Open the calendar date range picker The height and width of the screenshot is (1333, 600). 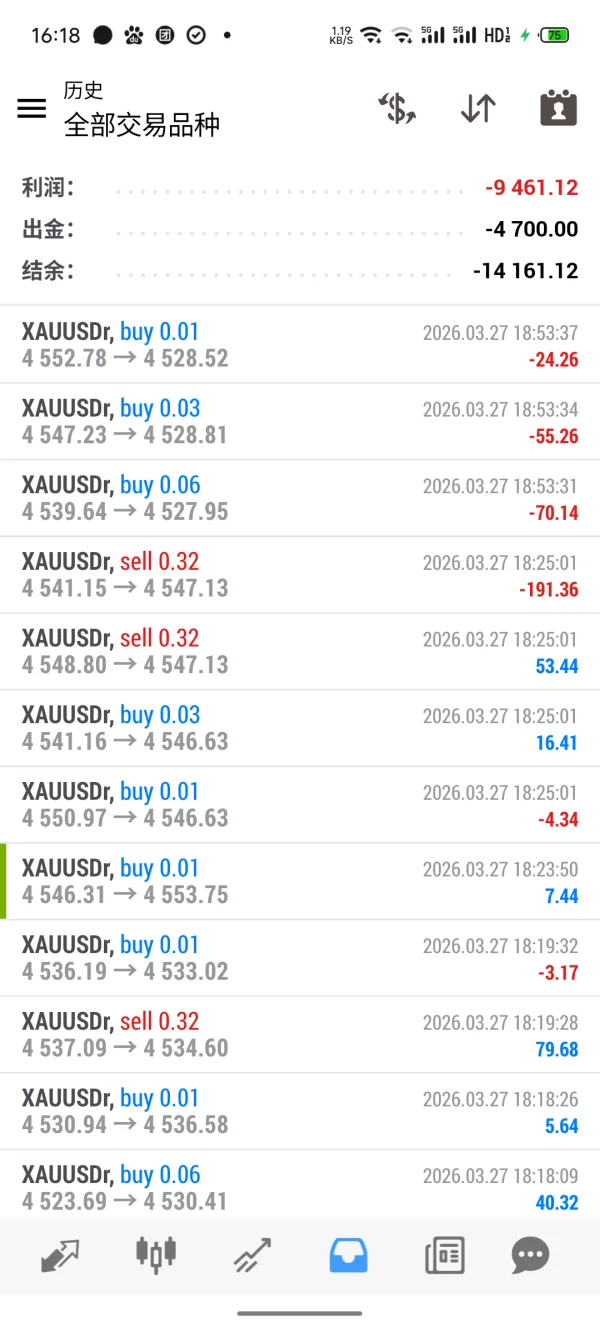[558, 108]
